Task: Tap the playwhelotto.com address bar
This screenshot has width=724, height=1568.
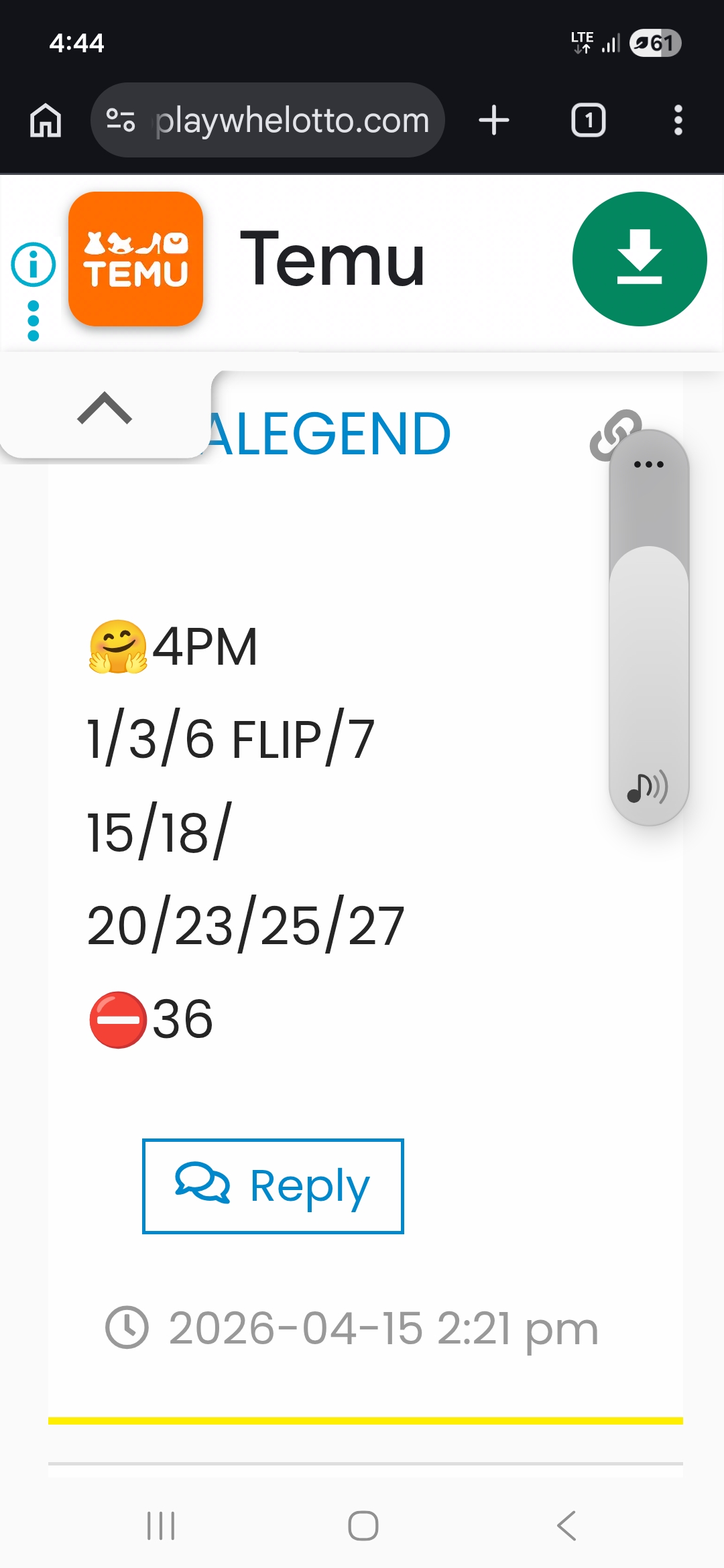Action: point(268,121)
